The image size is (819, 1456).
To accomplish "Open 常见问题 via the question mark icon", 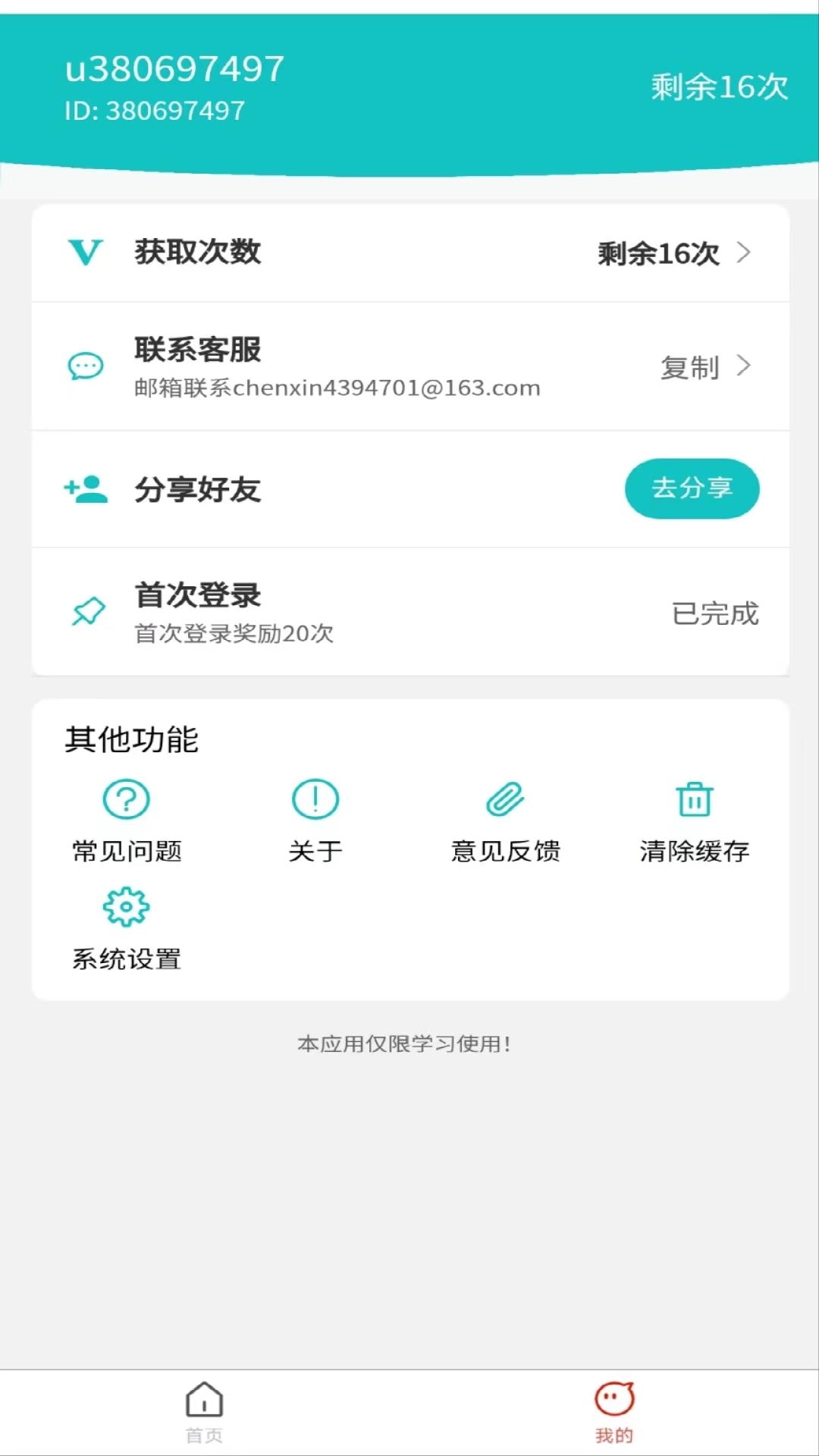I will [x=125, y=799].
